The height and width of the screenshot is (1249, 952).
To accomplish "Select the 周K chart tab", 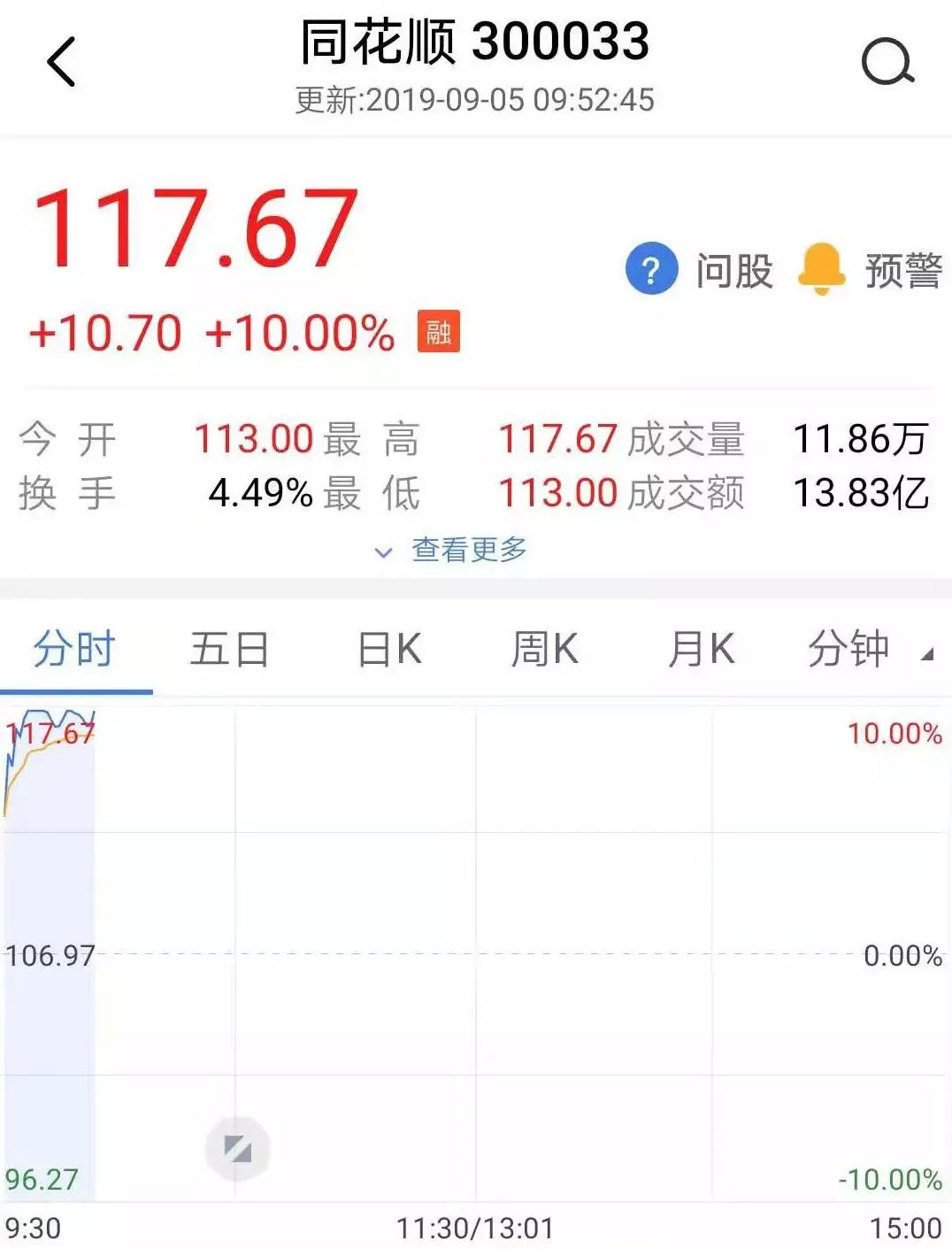I will (x=544, y=650).
